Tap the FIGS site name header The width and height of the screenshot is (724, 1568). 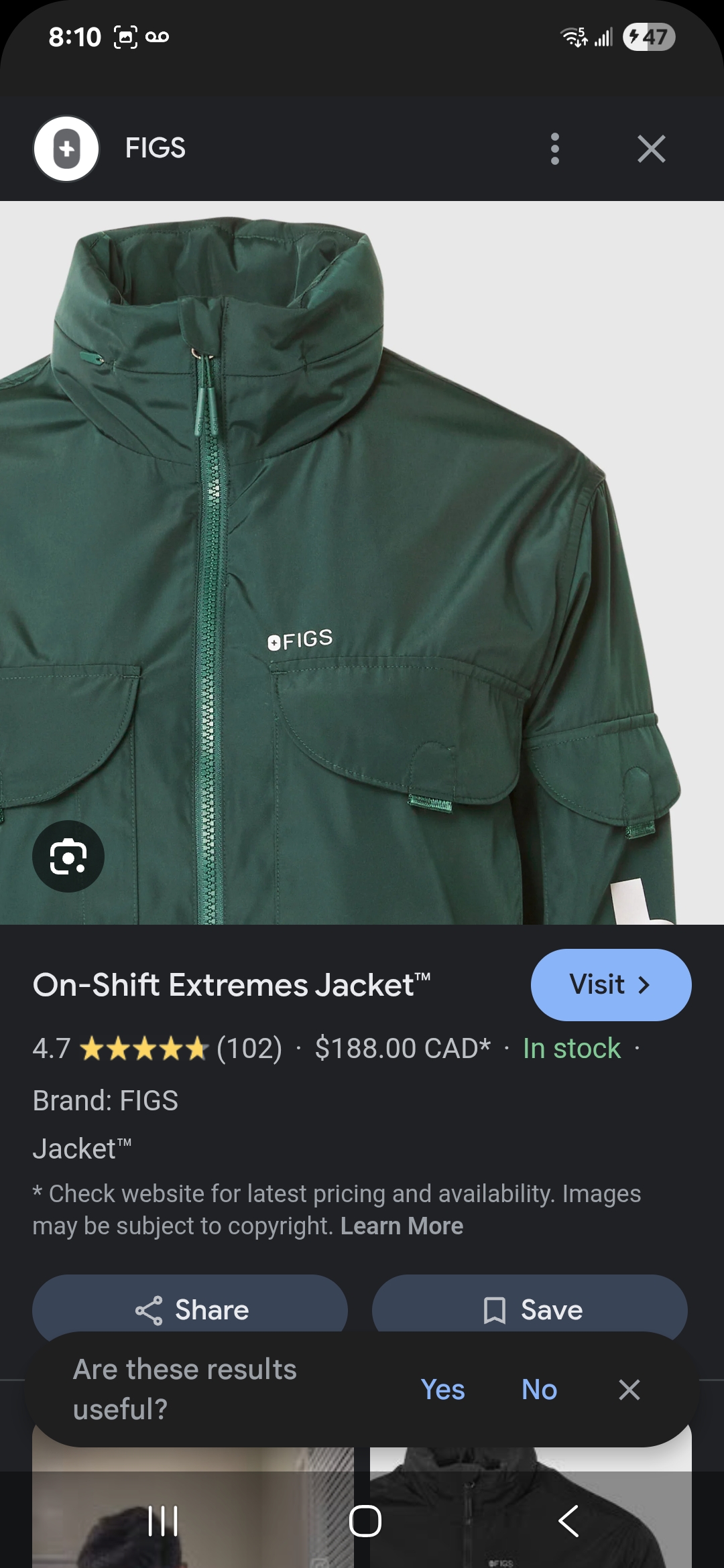(x=156, y=148)
